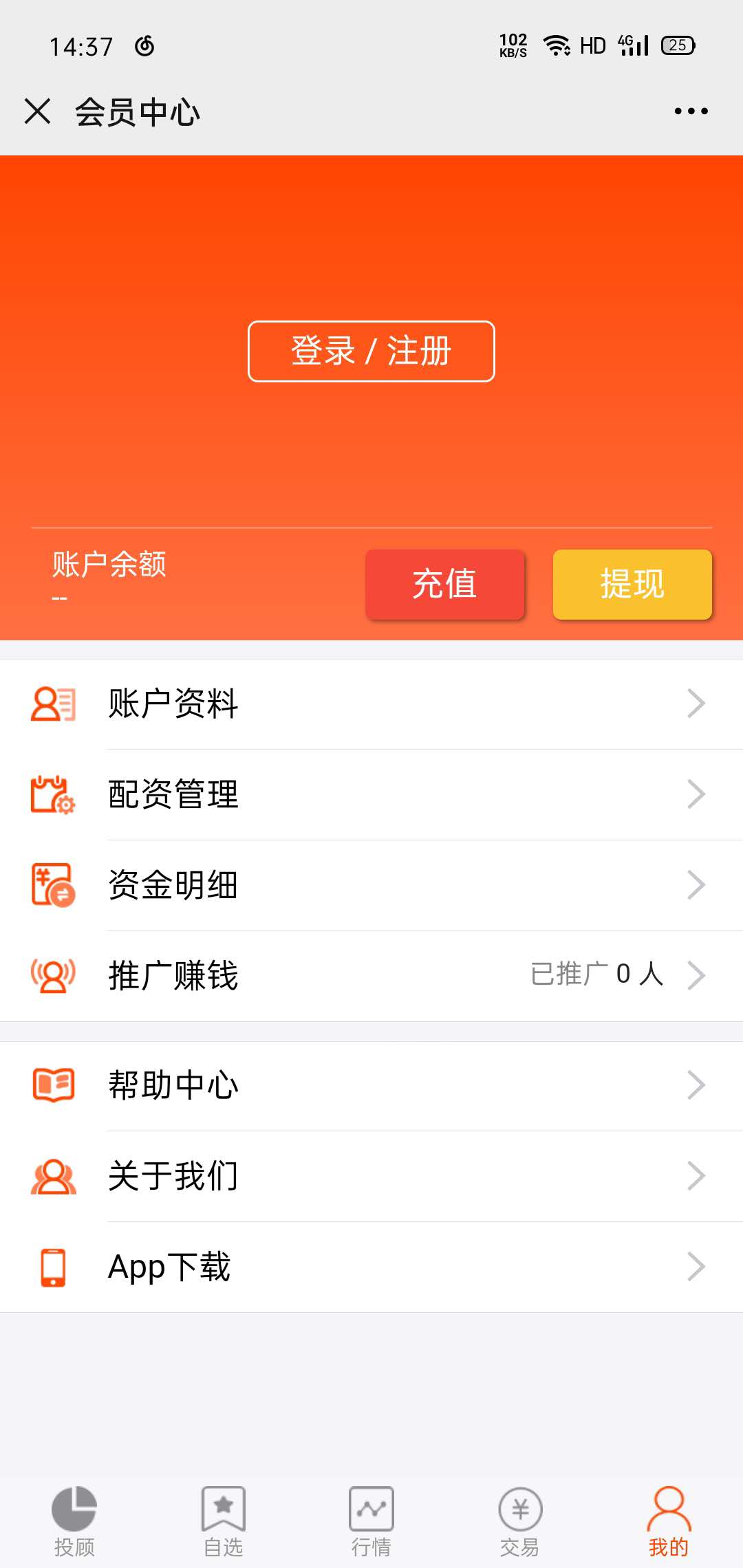Screen dimensions: 743x1568
Task: Open the three-dot overflow menu
Action: (x=691, y=111)
